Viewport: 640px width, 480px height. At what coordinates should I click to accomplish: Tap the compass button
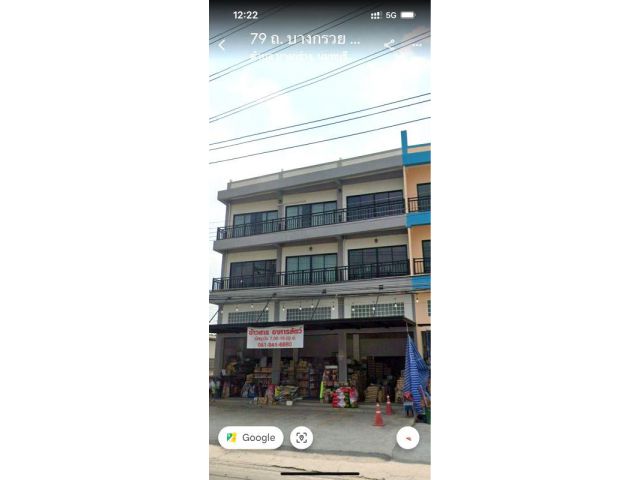point(408,437)
